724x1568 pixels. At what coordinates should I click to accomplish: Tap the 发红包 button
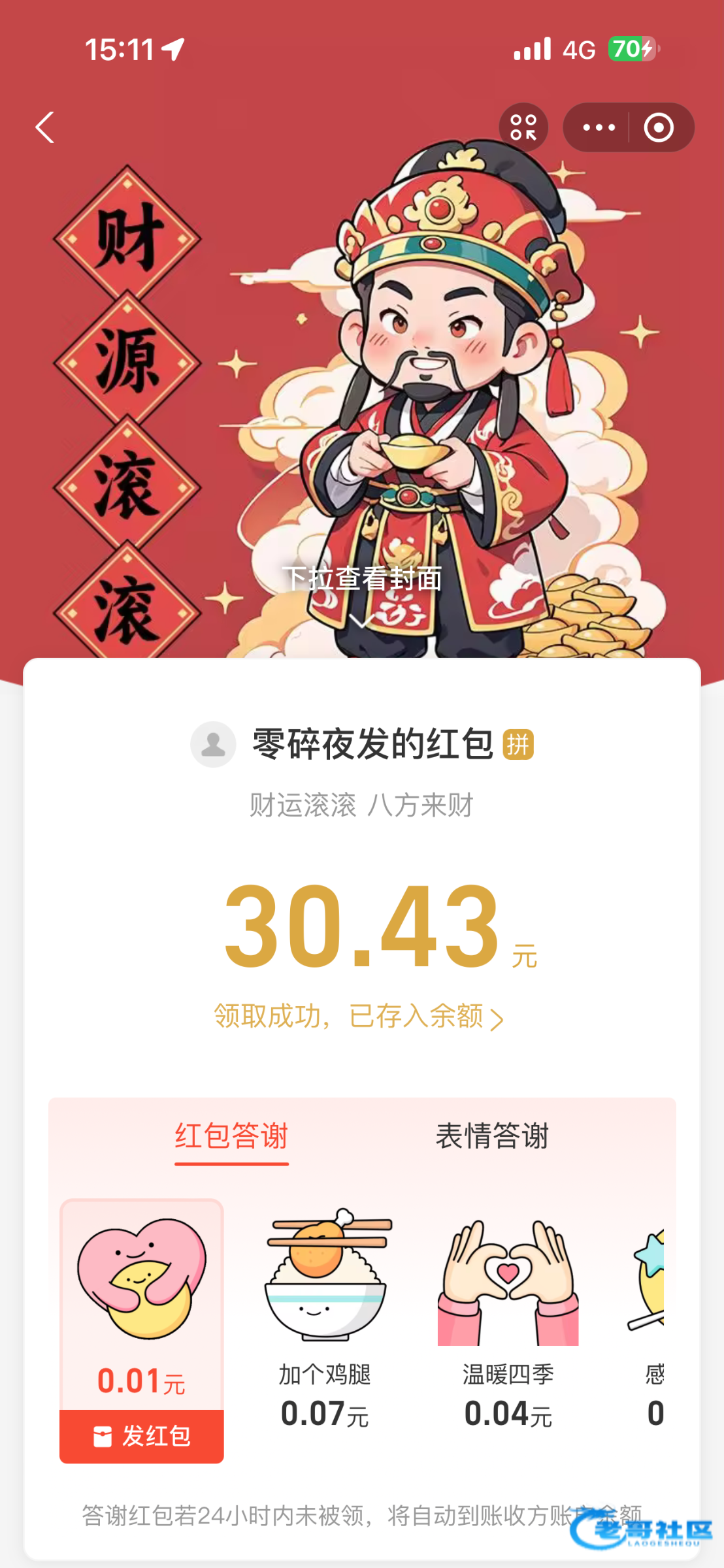[x=142, y=1436]
